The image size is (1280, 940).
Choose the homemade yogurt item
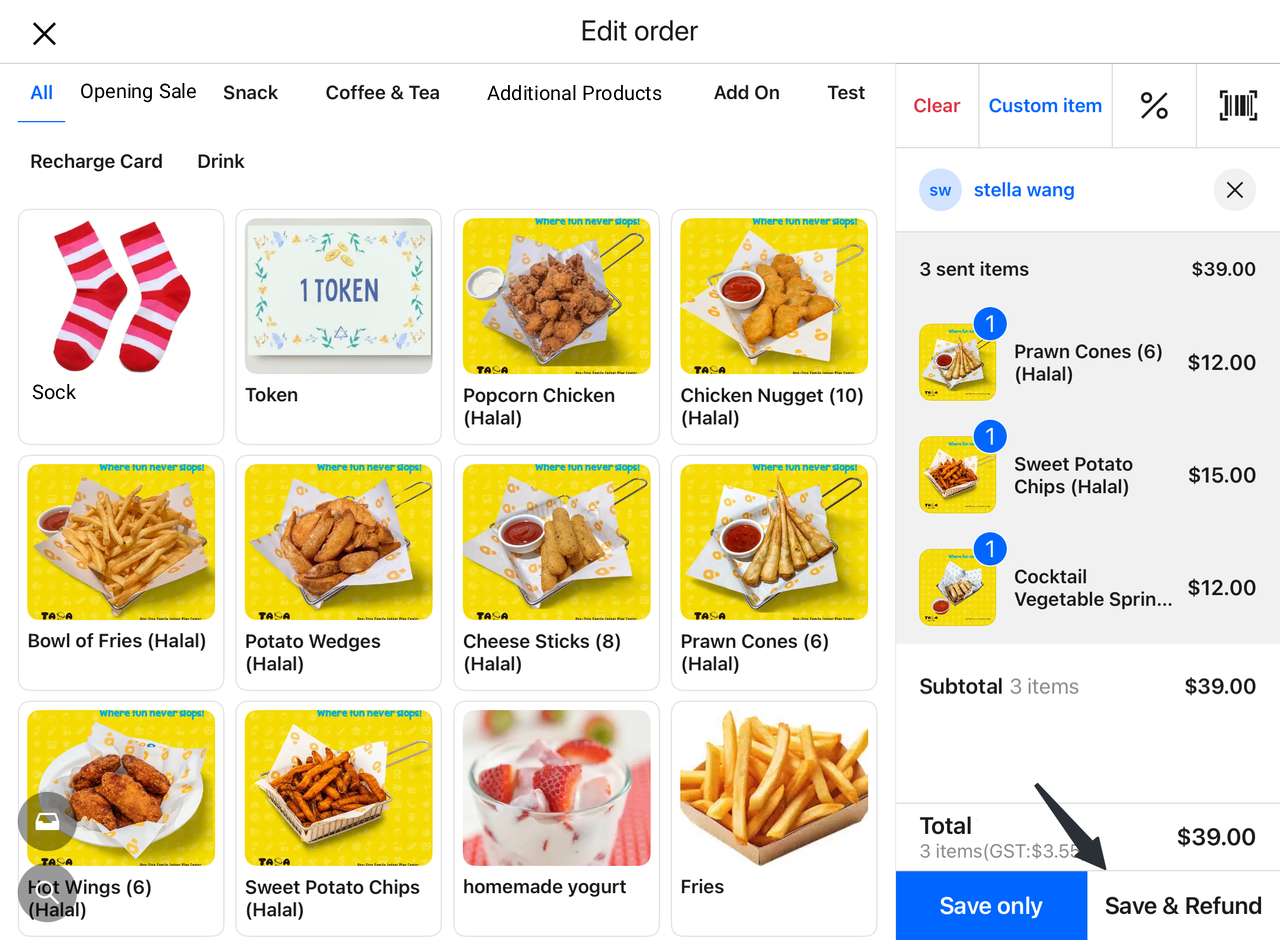click(556, 817)
